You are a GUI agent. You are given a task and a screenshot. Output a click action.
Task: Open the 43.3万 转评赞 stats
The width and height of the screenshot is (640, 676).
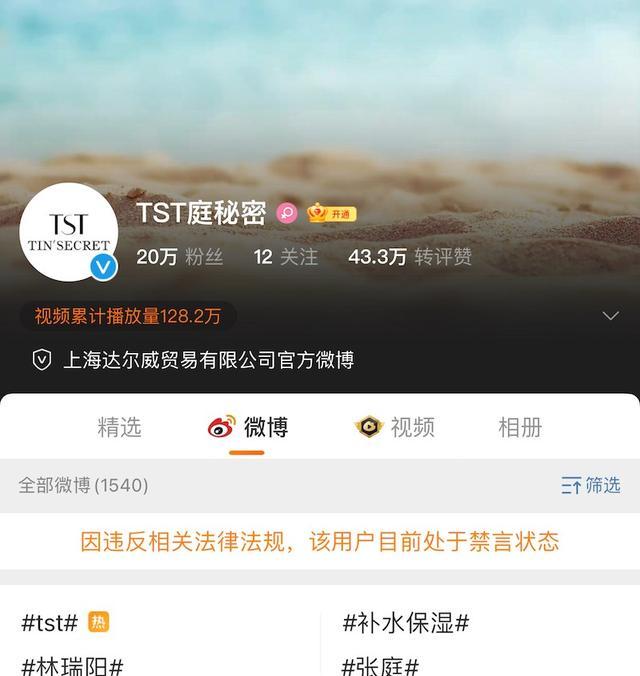[409, 257]
